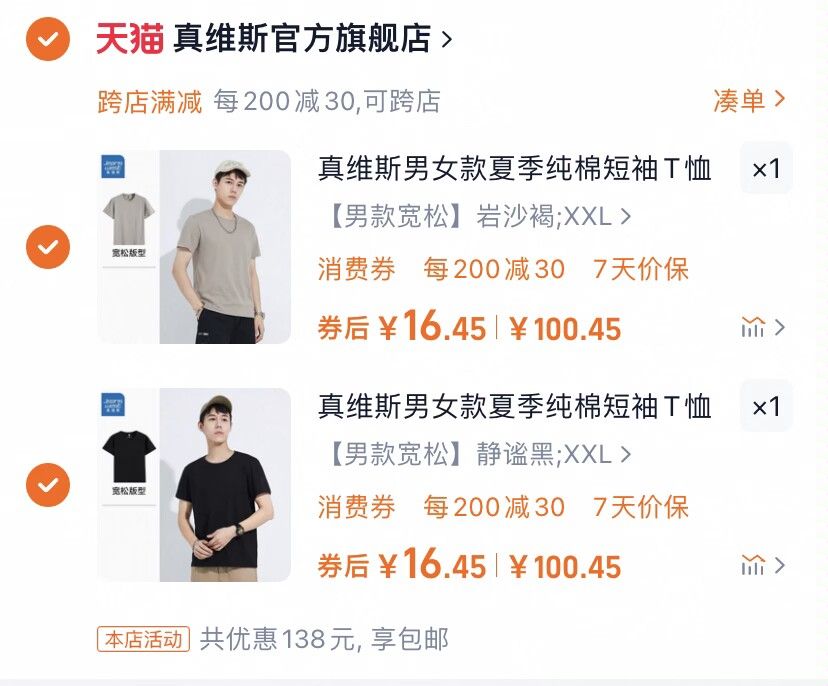
Task: Open the 静谧黑 T-shirt product image
Action: tap(194, 485)
